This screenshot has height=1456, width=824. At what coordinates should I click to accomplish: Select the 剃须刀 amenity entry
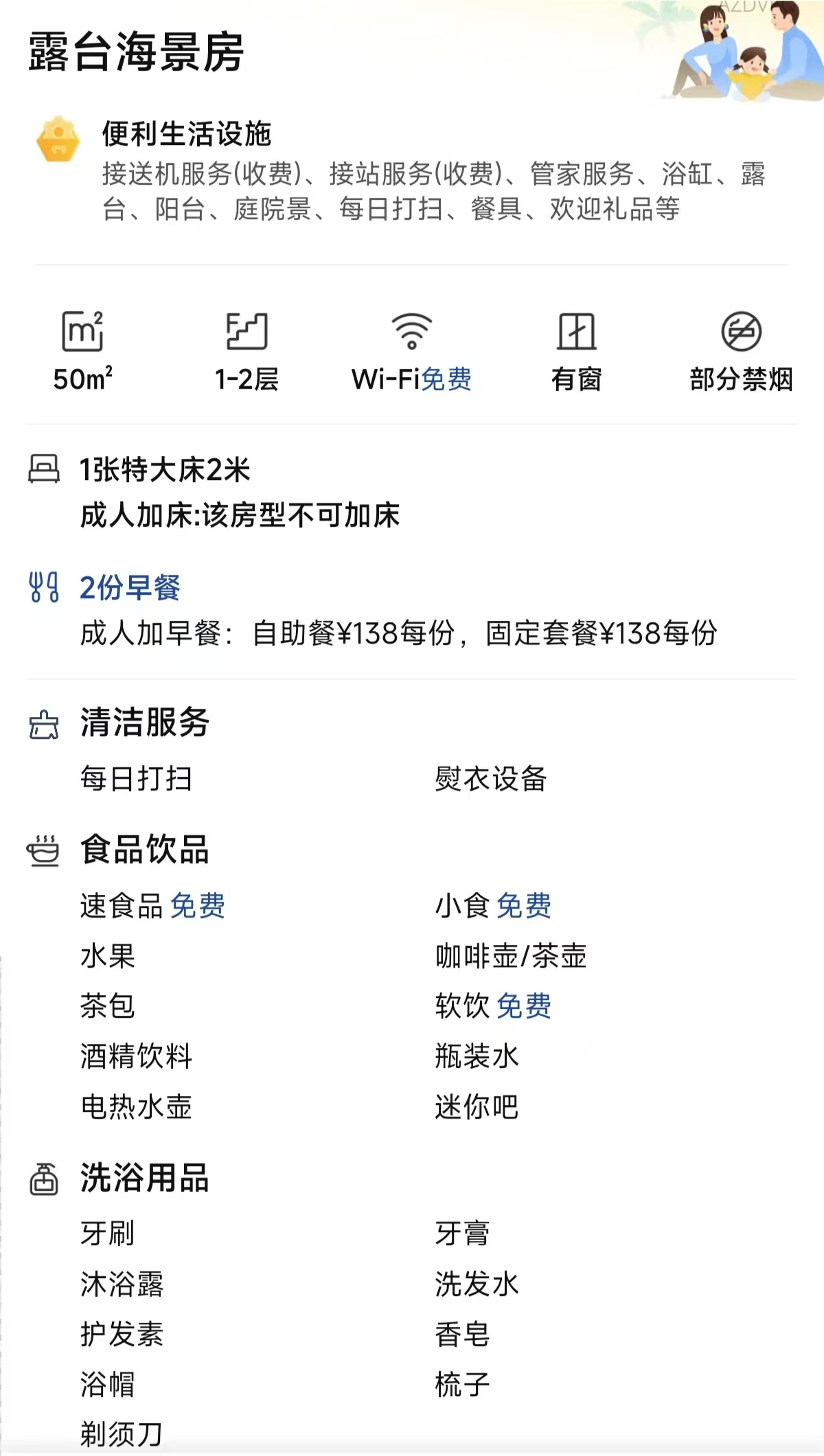coord(119,1432)
